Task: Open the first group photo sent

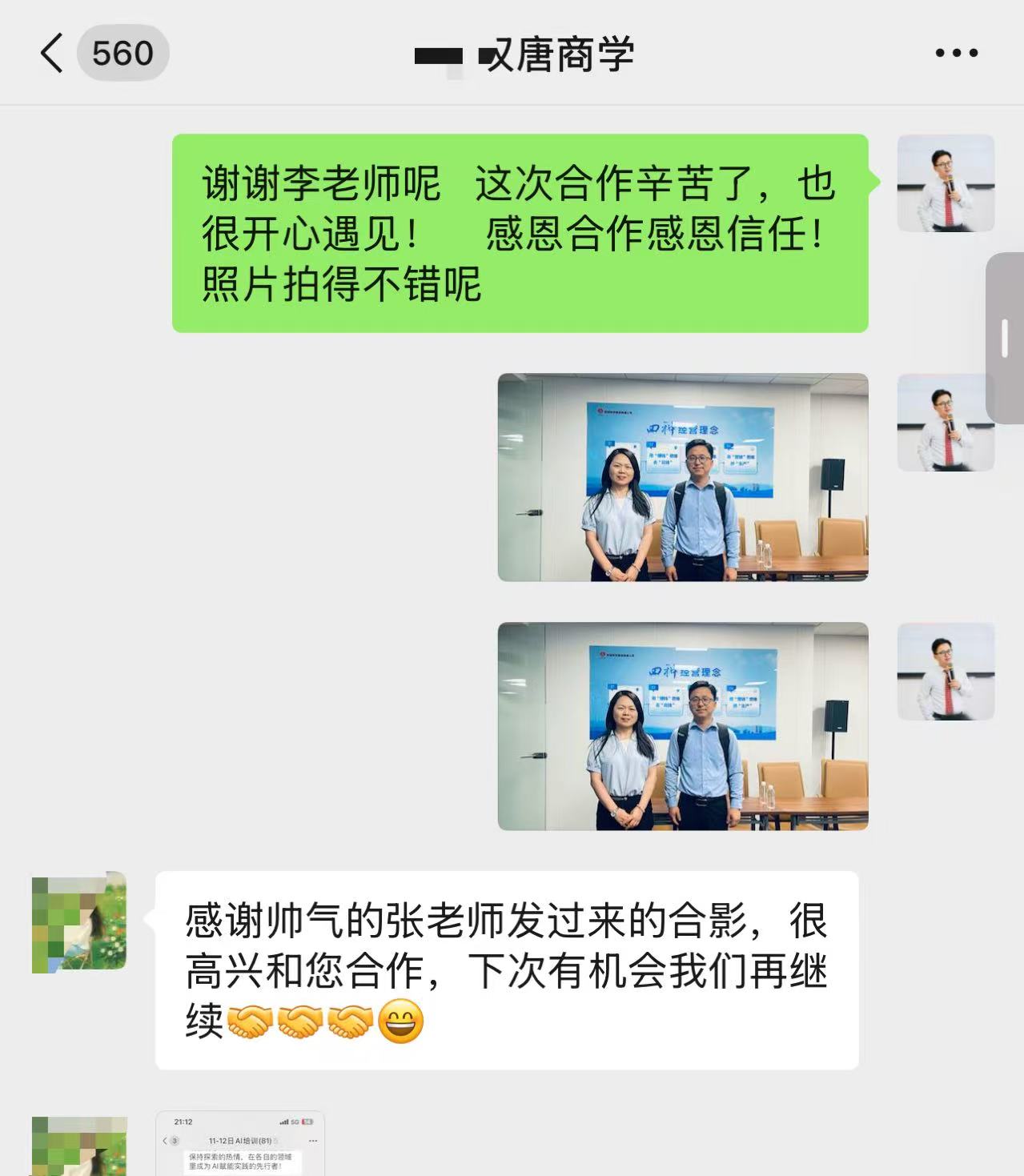Action: point(683,477)
